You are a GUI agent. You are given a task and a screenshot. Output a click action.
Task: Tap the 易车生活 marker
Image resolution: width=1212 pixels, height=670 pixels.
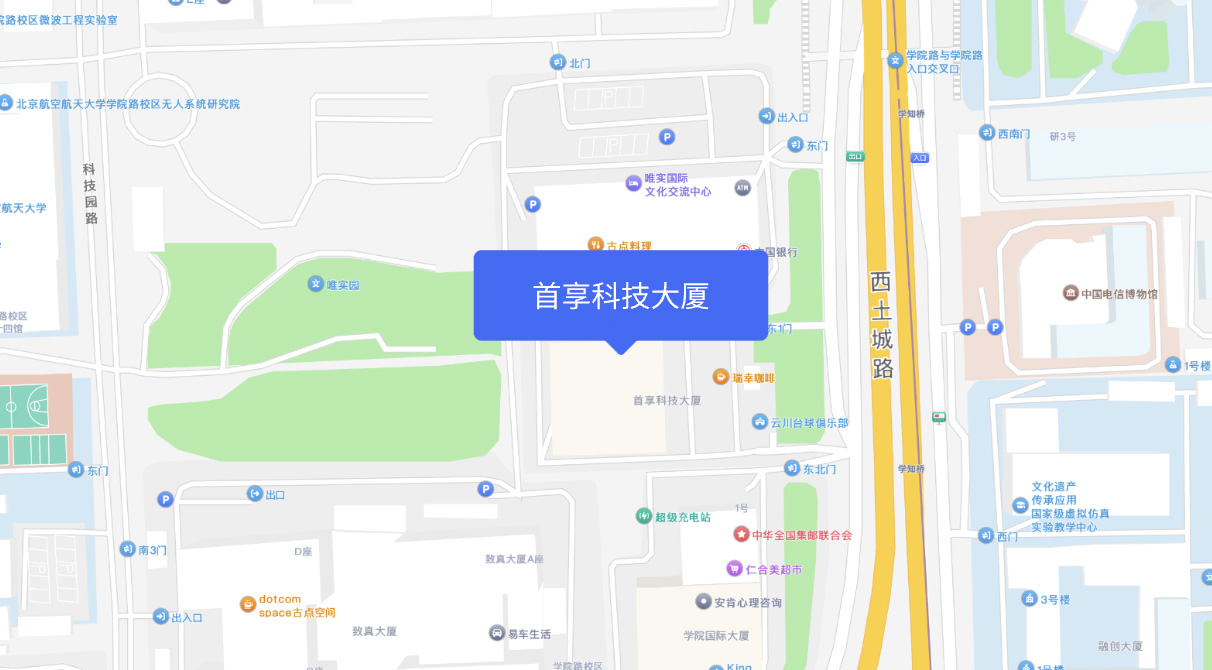click(497, 632)
